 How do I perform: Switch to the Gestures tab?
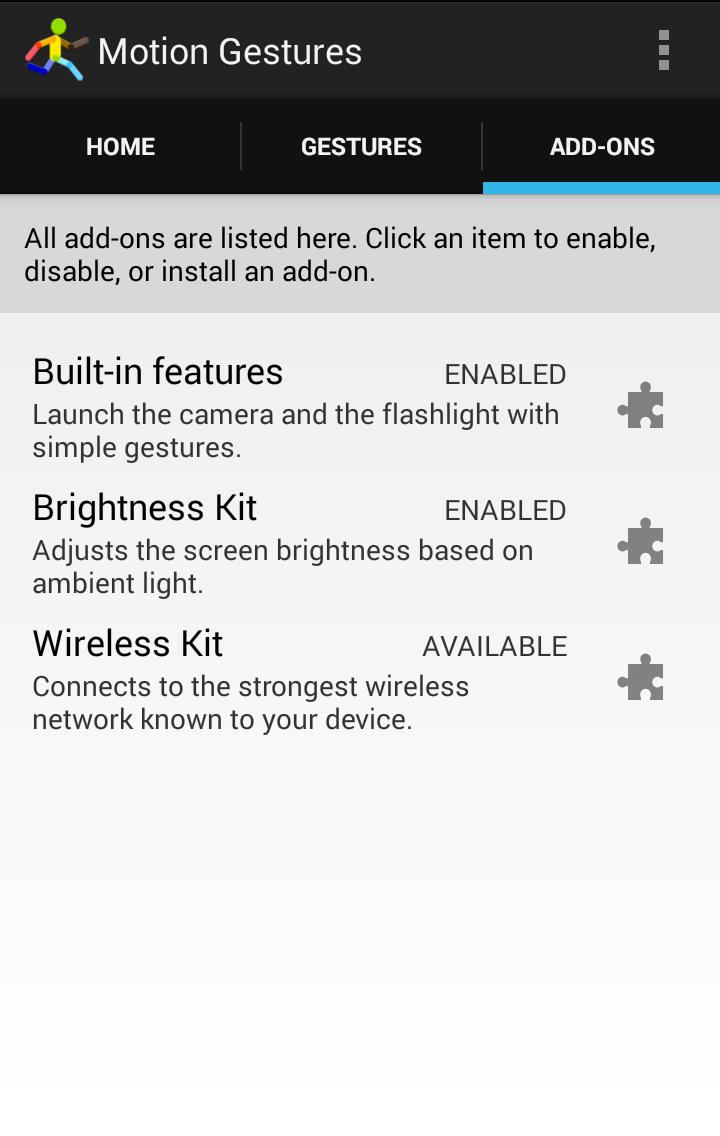(x=361, y=147)
